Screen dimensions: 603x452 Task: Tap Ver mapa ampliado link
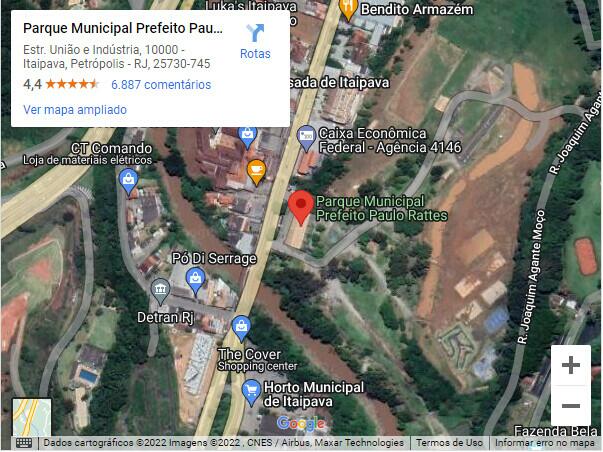pos(75,110)
